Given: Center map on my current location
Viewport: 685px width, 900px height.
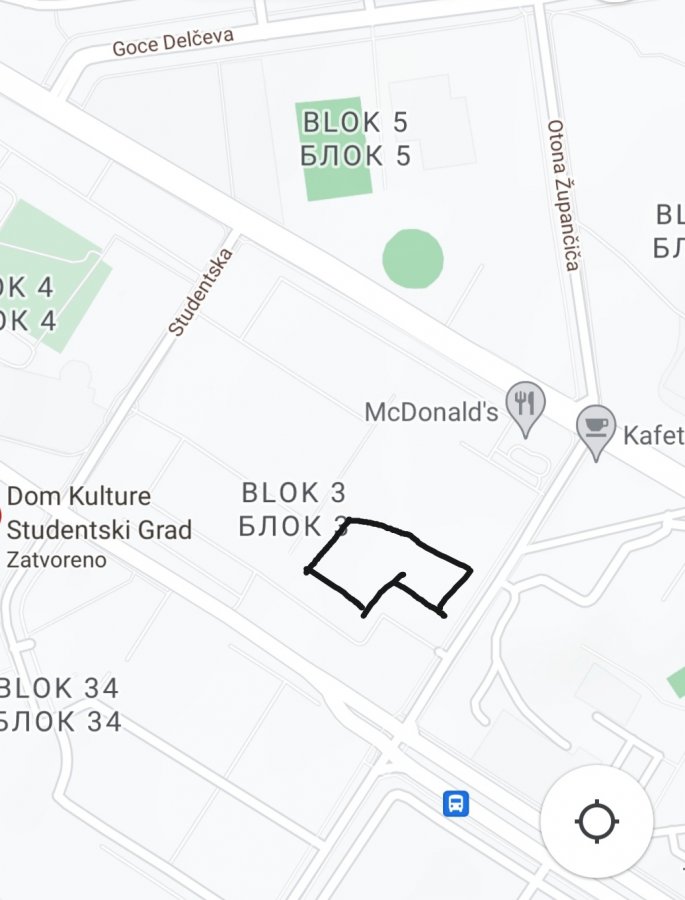Looking at the screenshot, I should tap(597, 822).
